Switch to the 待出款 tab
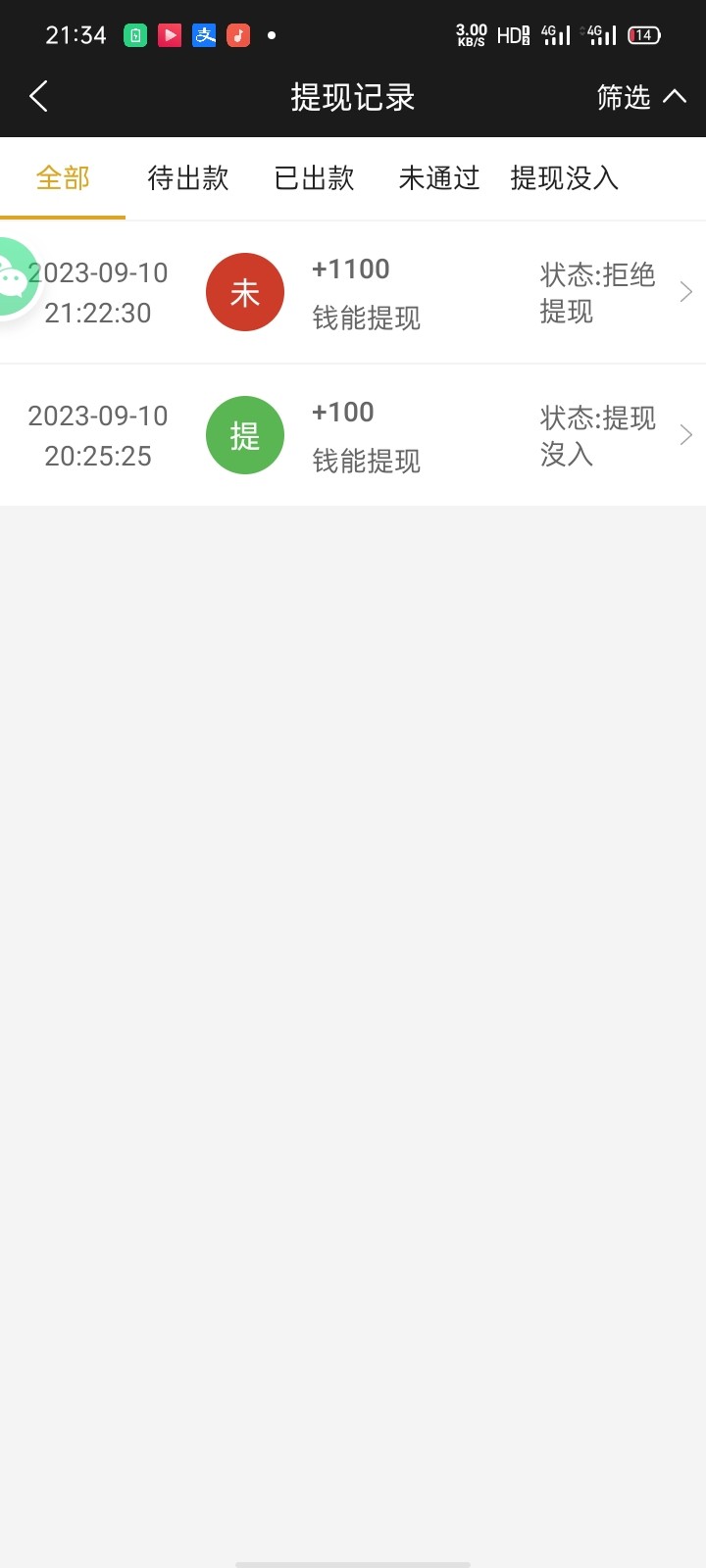This screenshot has width=706, height=1568. (187, 178)
